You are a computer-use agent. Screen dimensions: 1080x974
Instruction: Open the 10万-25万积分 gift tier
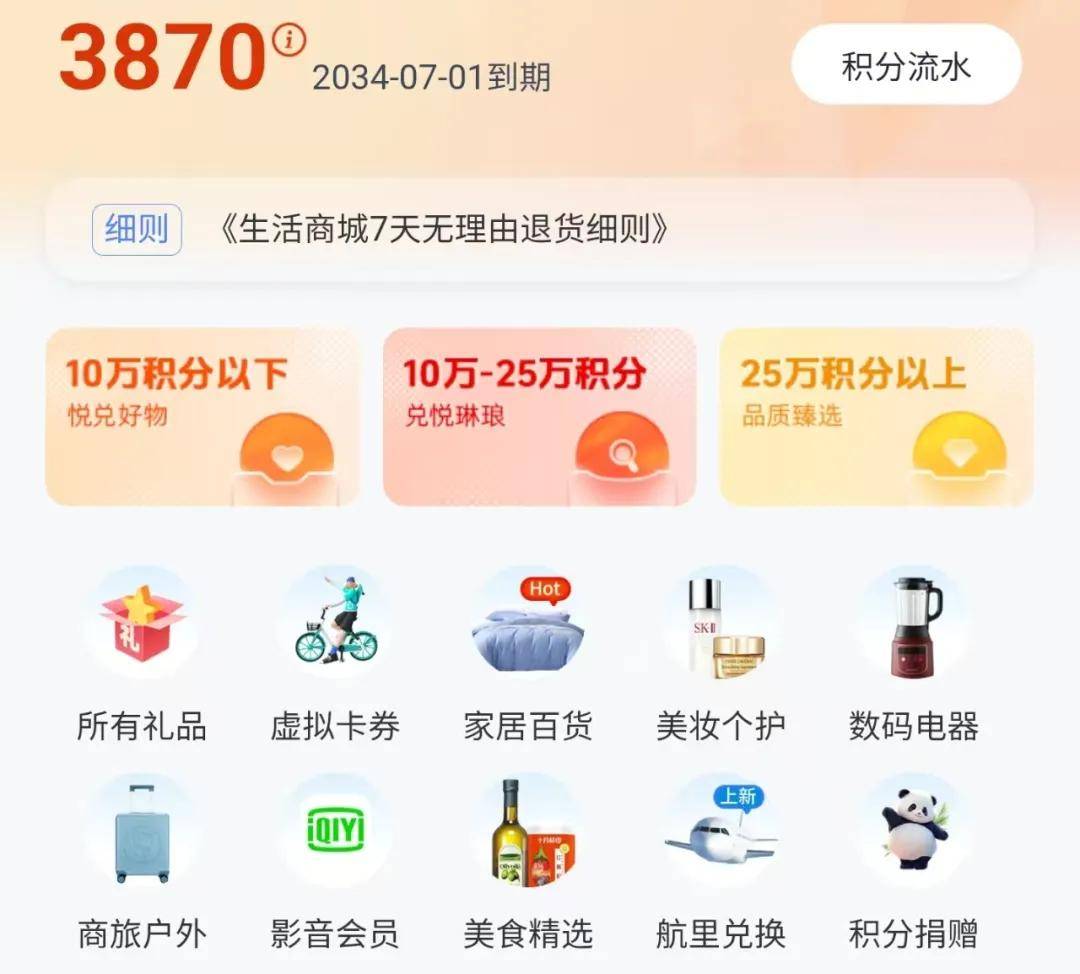(539, 416)
